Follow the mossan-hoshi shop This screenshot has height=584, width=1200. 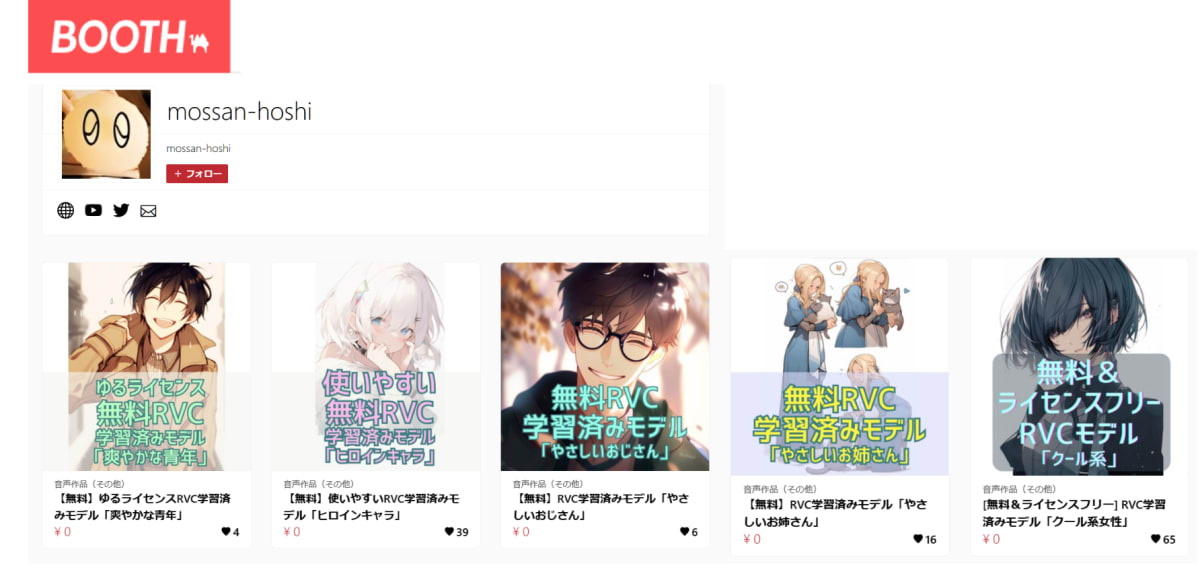pos(197,174)
